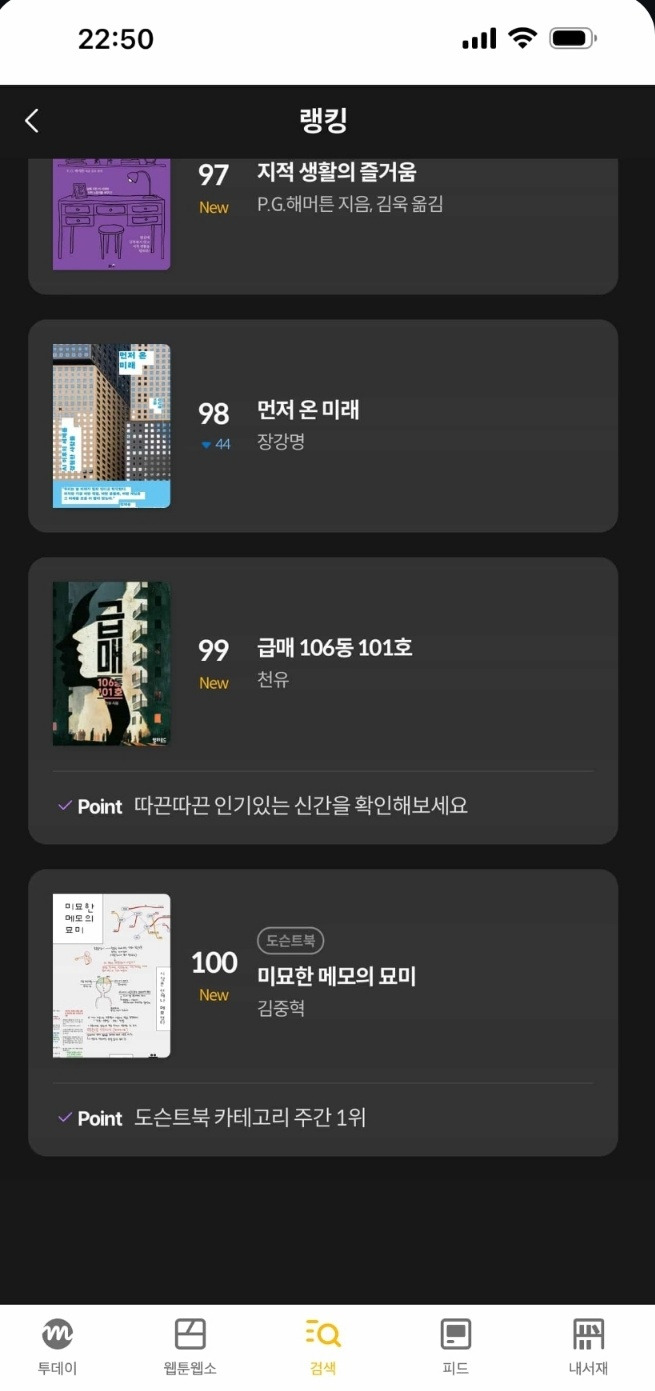The height and width of the screenshot is (1391, 655).
Task: Open the book 지적 생활의 즐거움
Action: coord(323,226)
